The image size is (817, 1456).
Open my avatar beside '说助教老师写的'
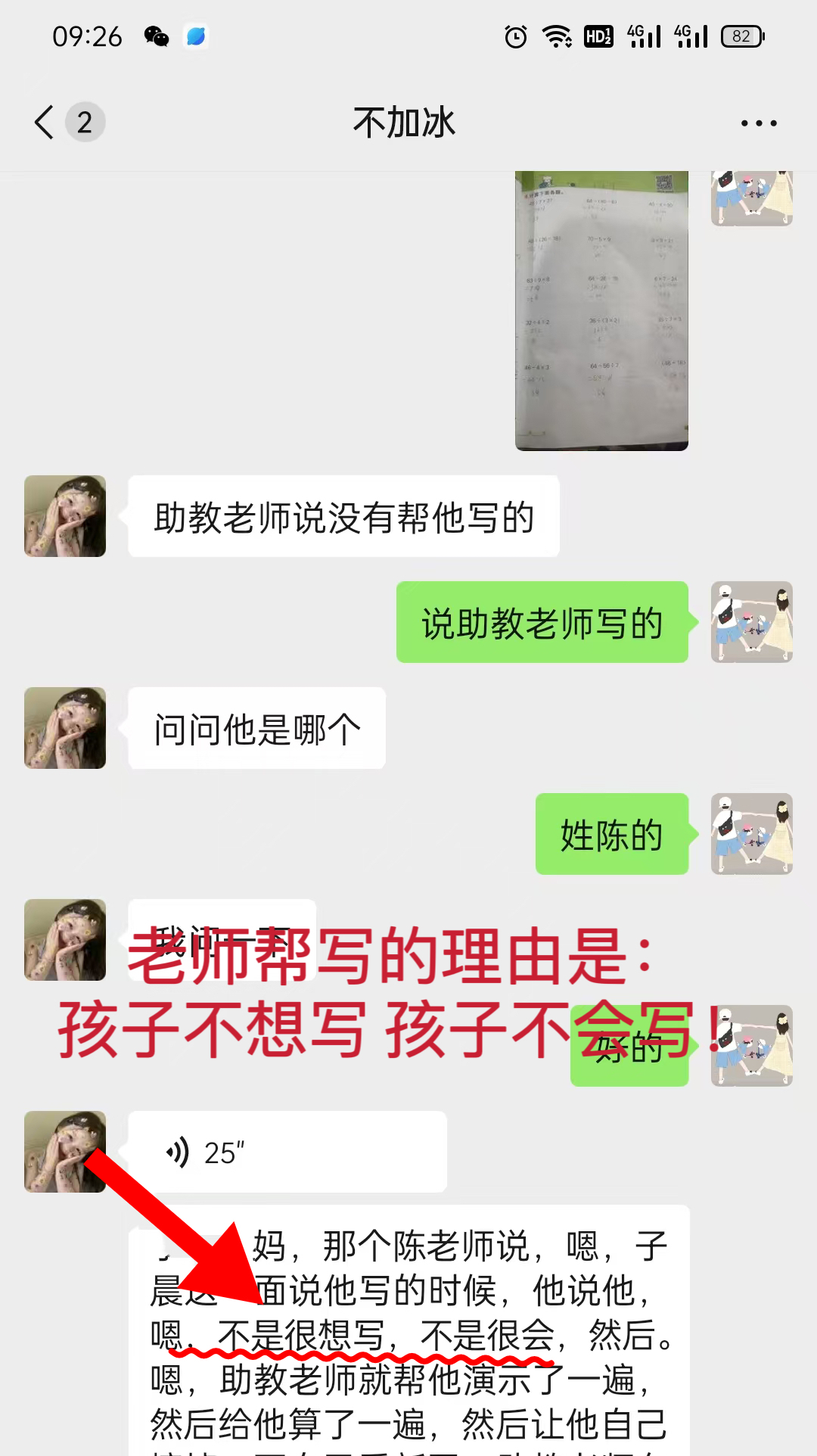coord(751,622)
